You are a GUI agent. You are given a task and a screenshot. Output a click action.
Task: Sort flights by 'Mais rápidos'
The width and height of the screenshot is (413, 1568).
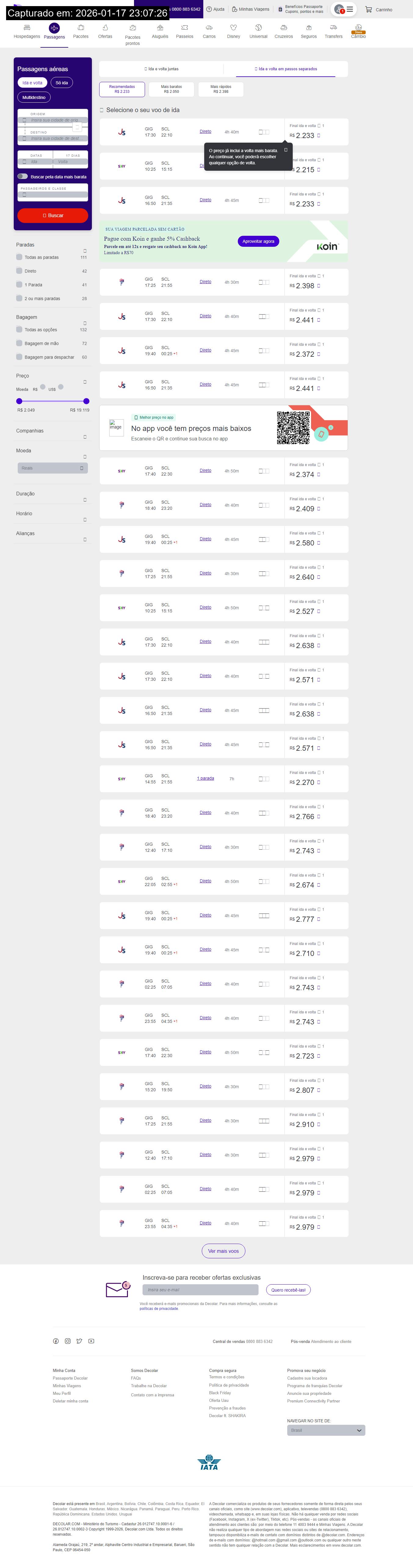[221, 89]
